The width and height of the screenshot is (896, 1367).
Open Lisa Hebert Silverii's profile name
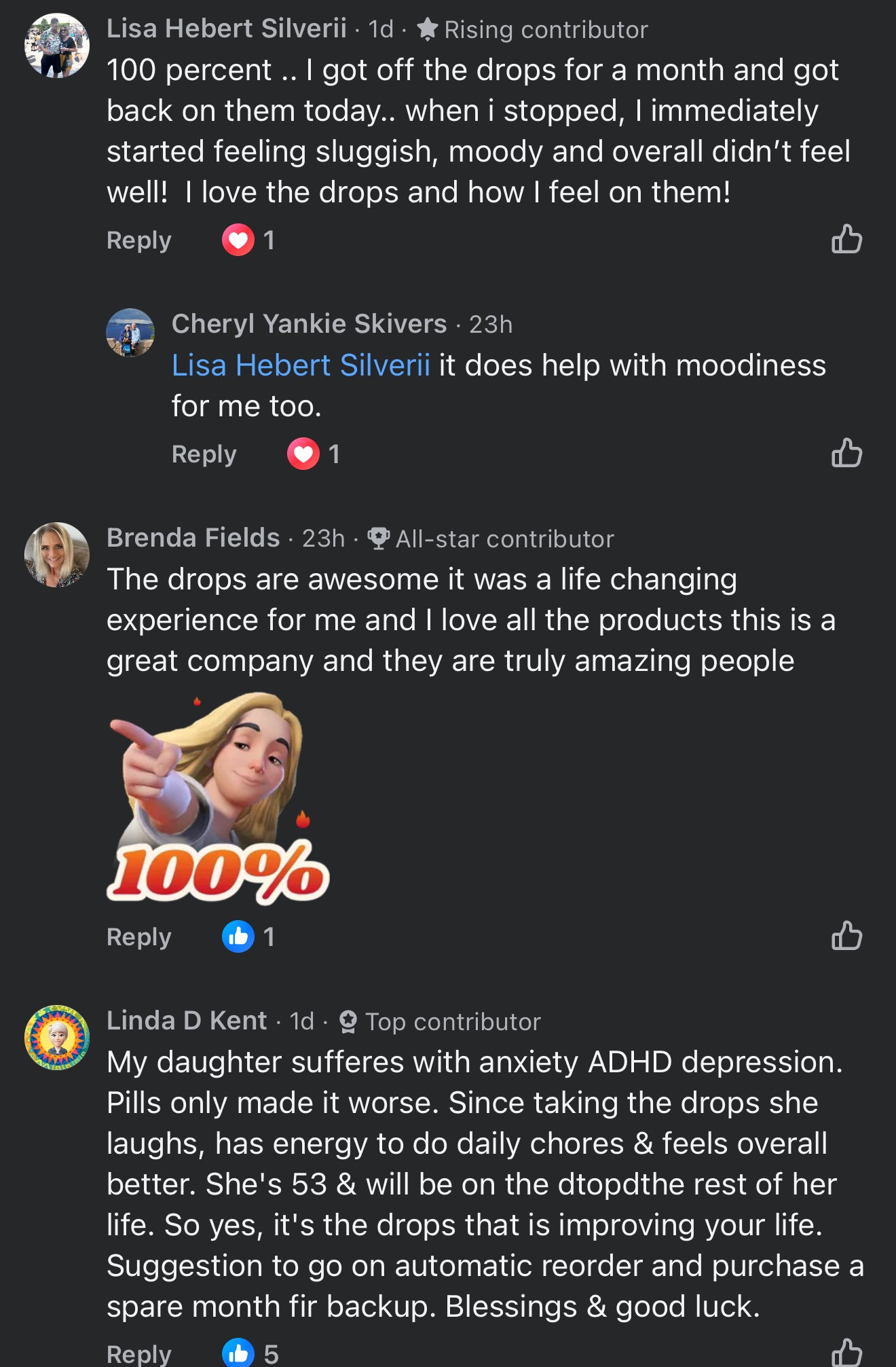[x=226, y=29]
